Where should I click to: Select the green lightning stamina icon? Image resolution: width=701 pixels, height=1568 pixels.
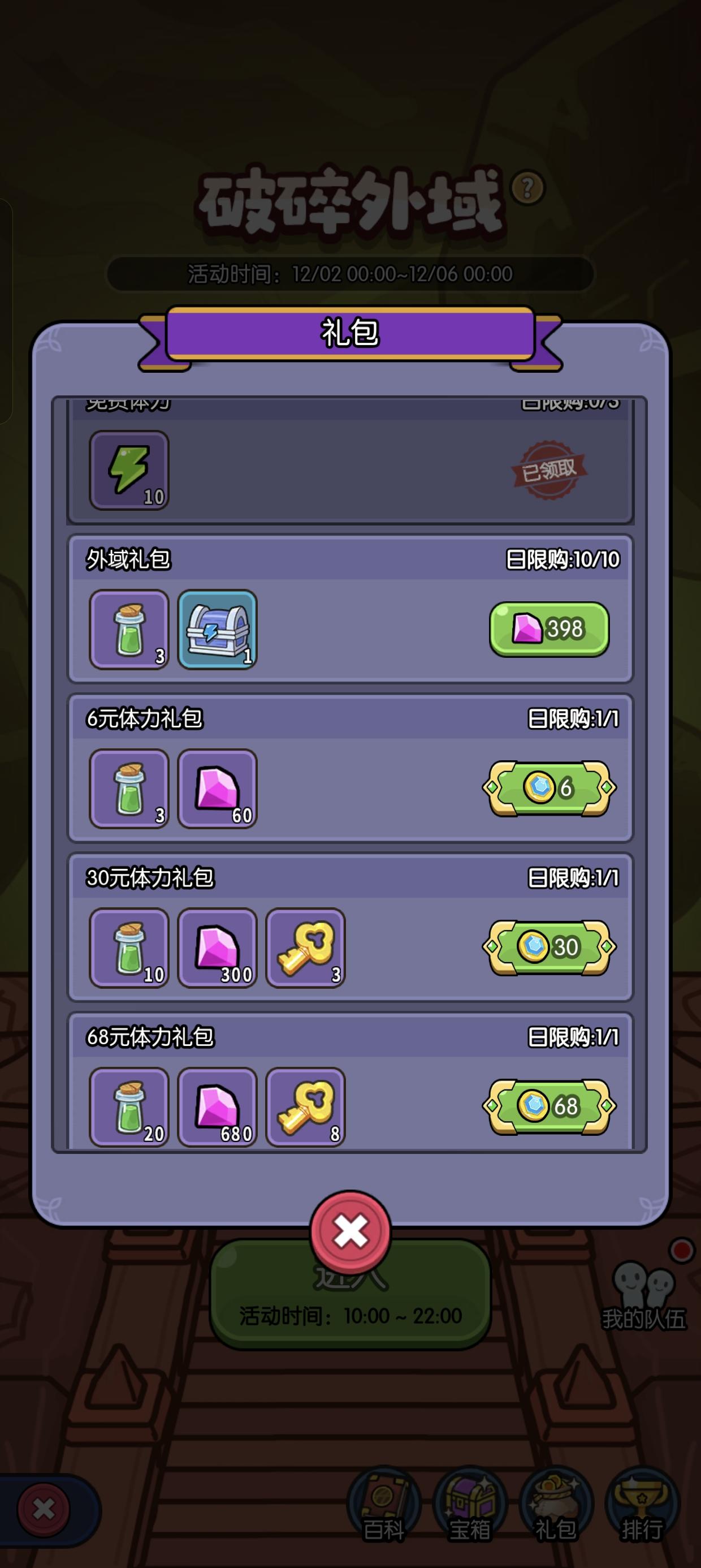coord(128,470)
